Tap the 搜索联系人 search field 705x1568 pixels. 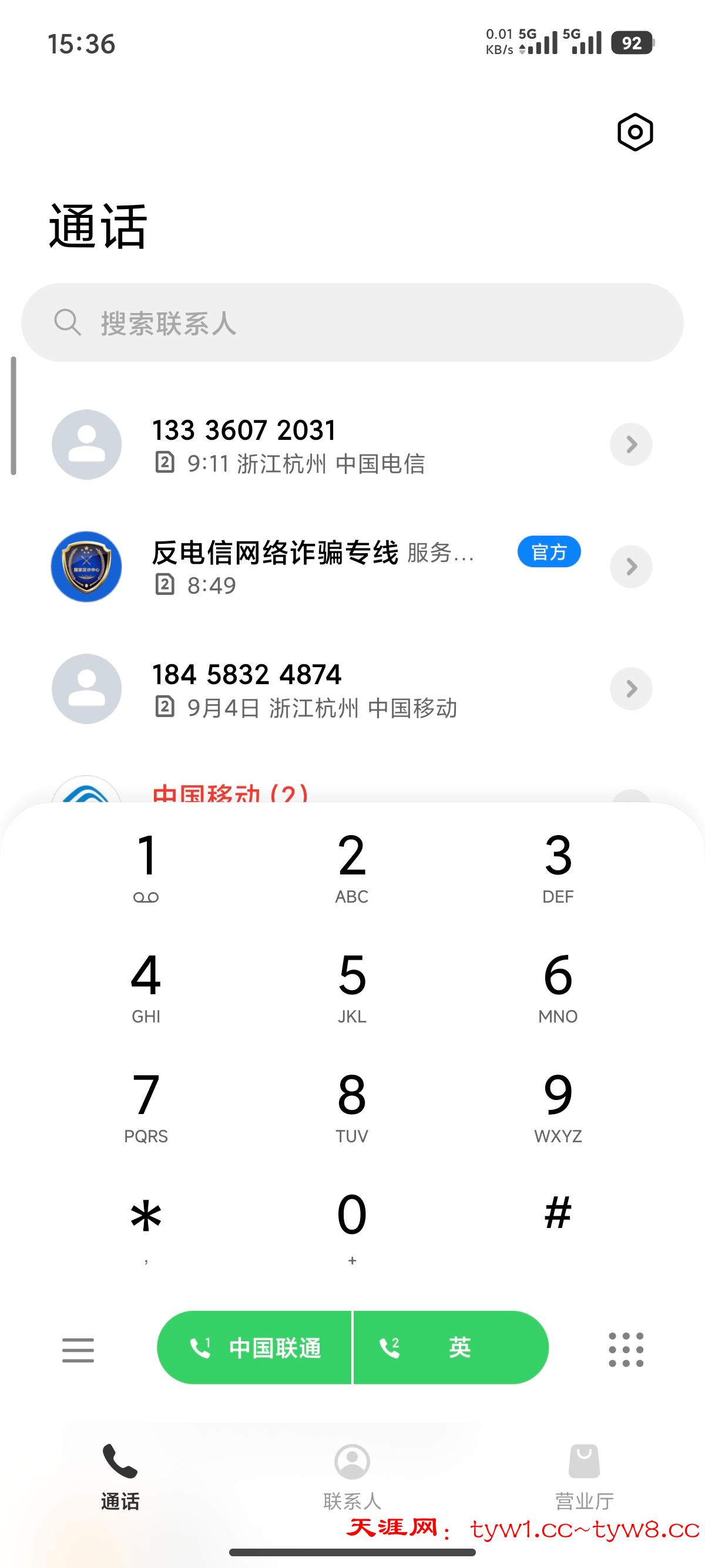point(352,322)
